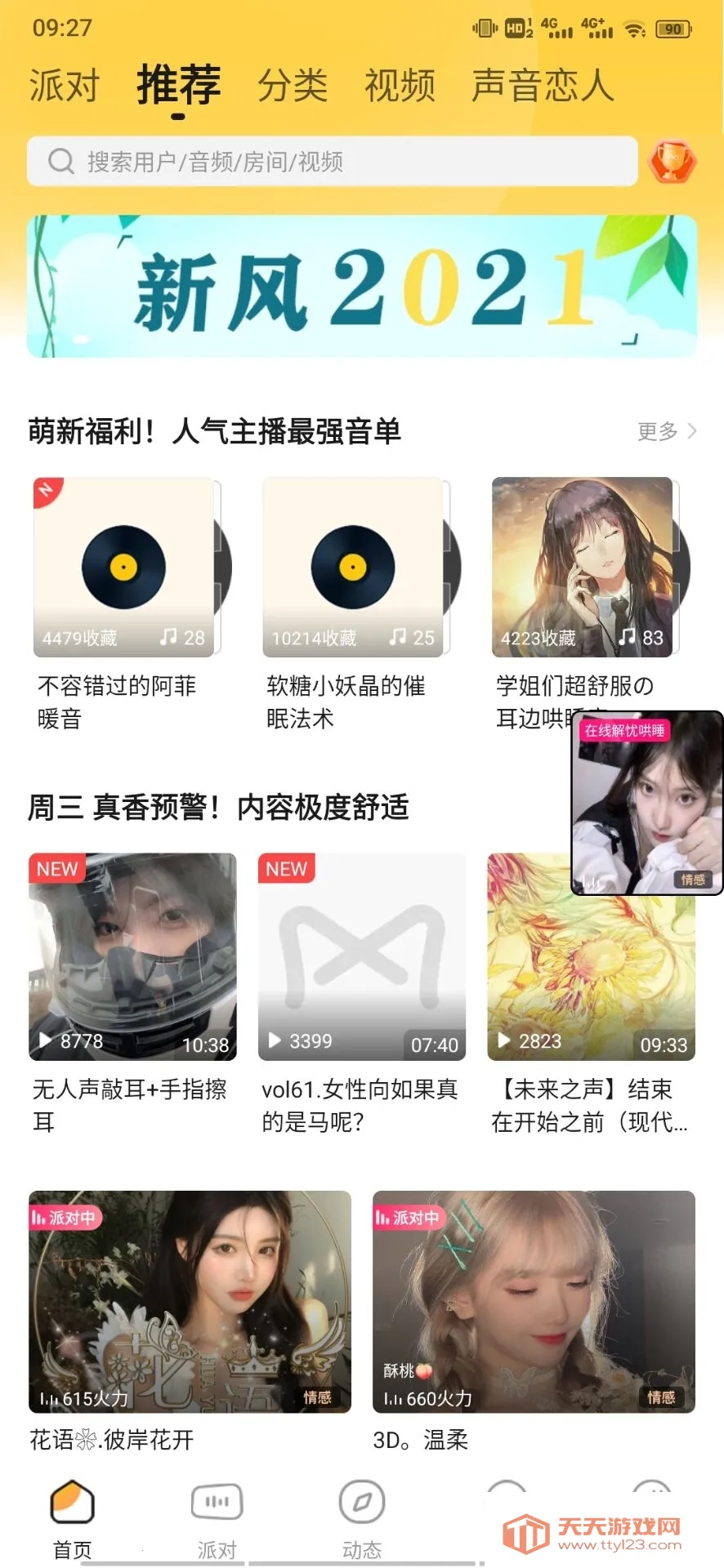This screenshot has height=1568, width=724.
Task: Switch to the 视频 tab
Action: (x=400, y=84)
